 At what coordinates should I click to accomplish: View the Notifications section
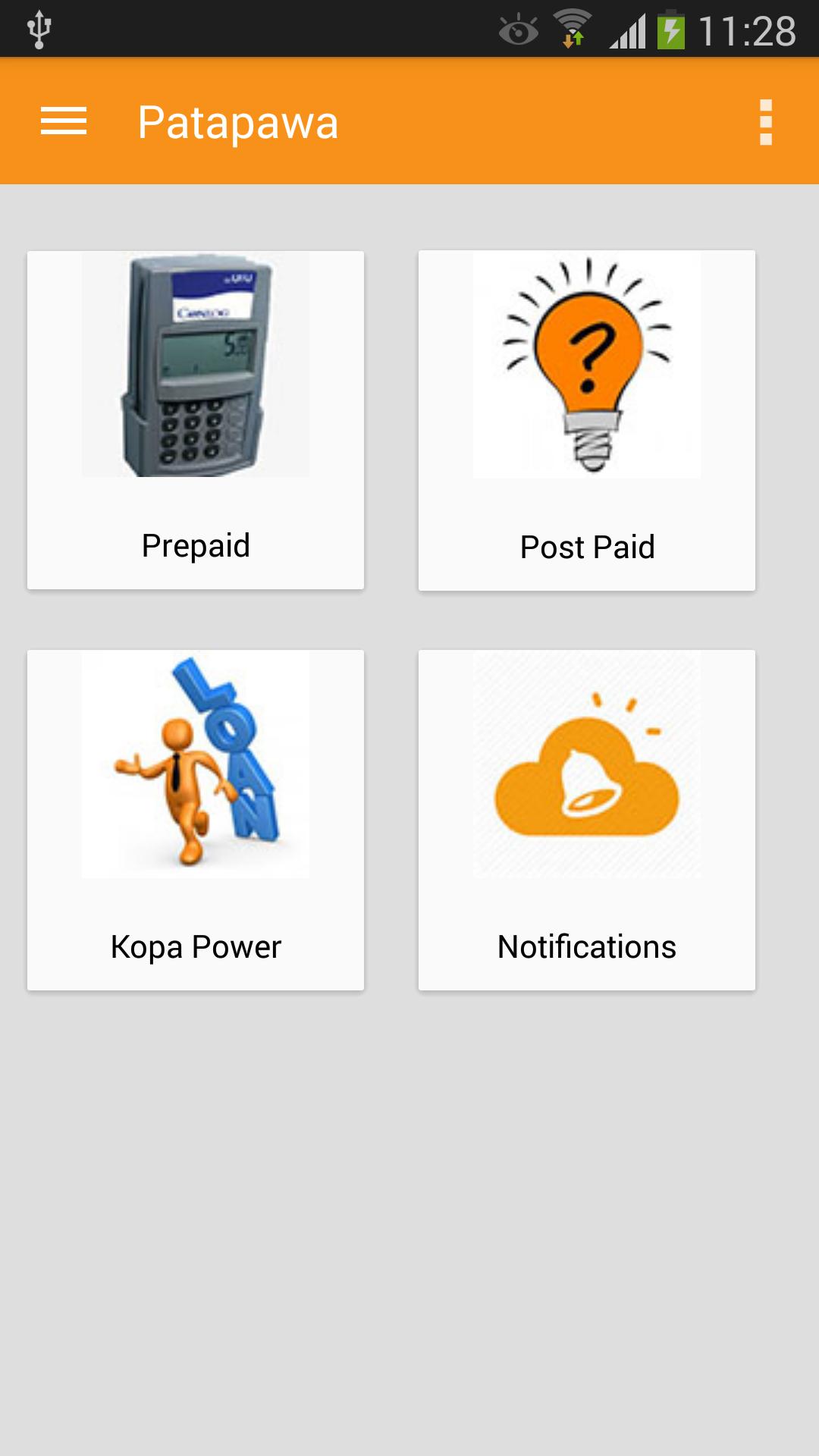point(587,820)
